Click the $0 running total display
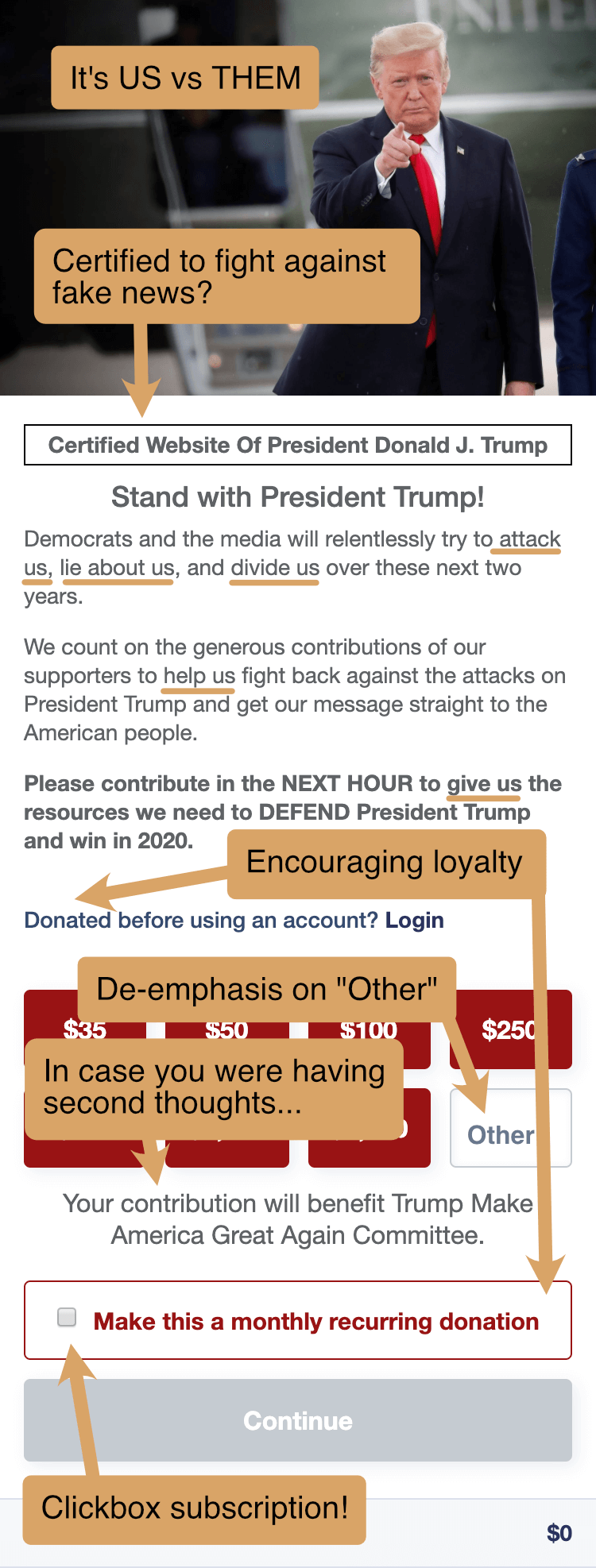The height and width of the screenshot is (1568, 596). [561, 1533]
